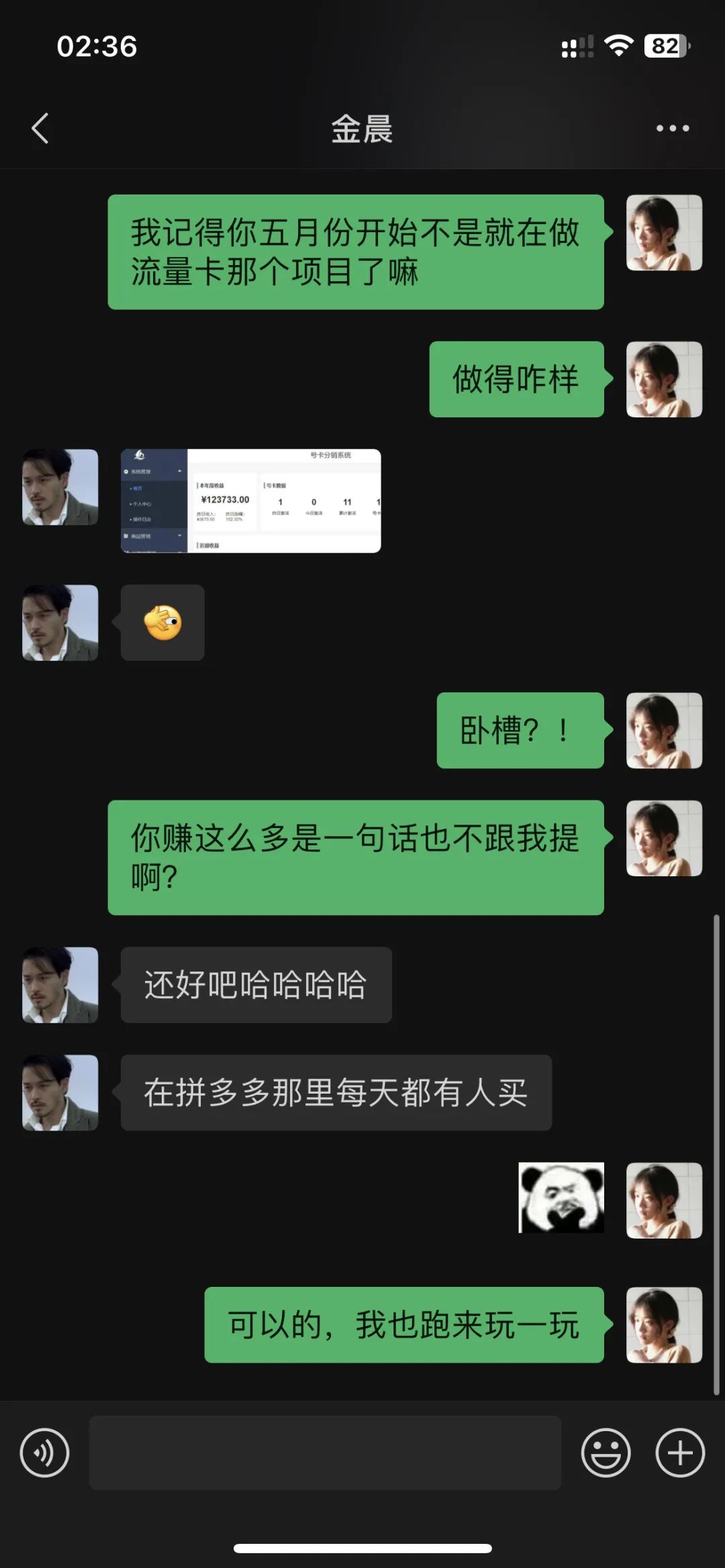Select the message 还好吧哈哈哈哈
The width and height of the screenshot is (725, 1568).
255,984
